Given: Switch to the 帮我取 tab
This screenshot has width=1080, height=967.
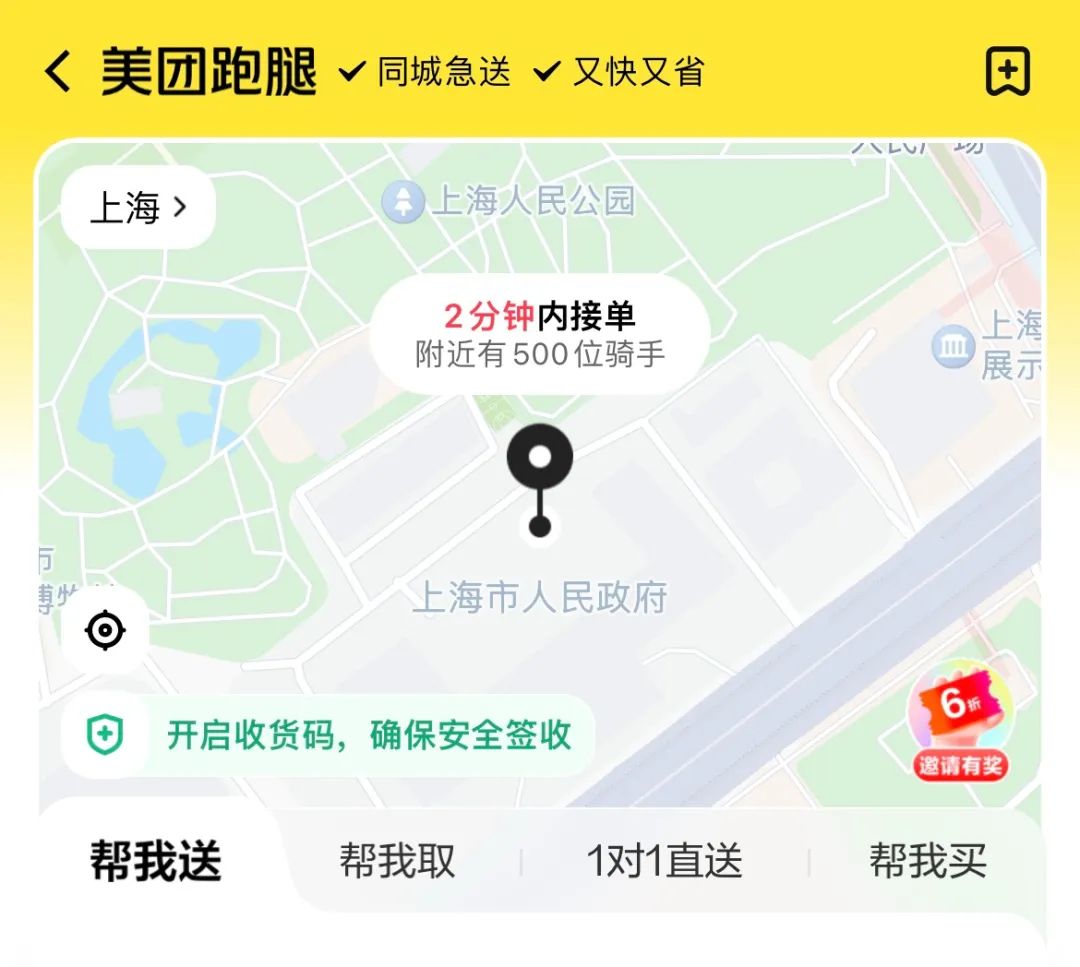Looking at the screenshot, I should (x=397, y=861).
